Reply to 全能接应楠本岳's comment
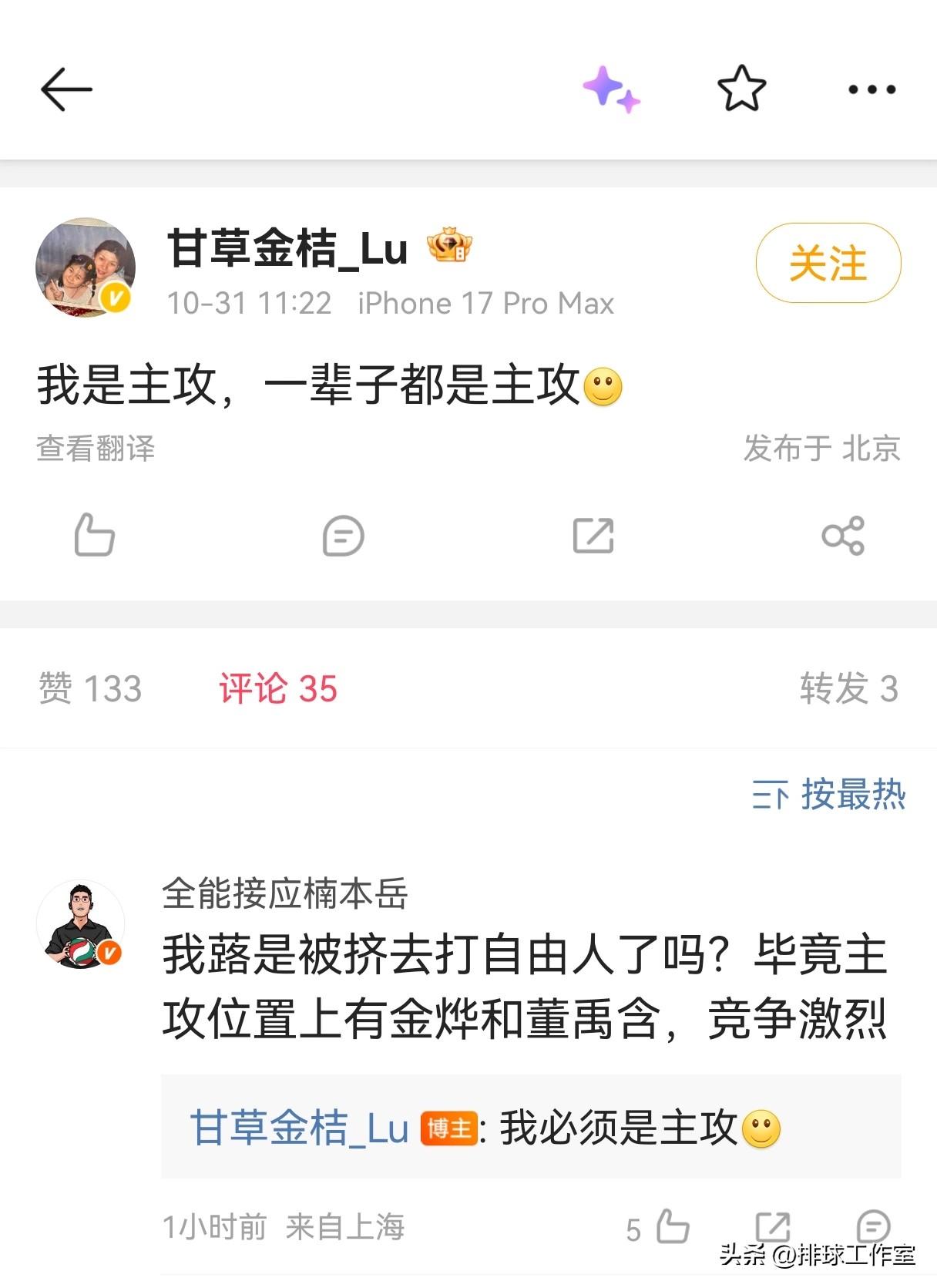Screen dimensions: 937x1288 click(x=873, y=1226)
